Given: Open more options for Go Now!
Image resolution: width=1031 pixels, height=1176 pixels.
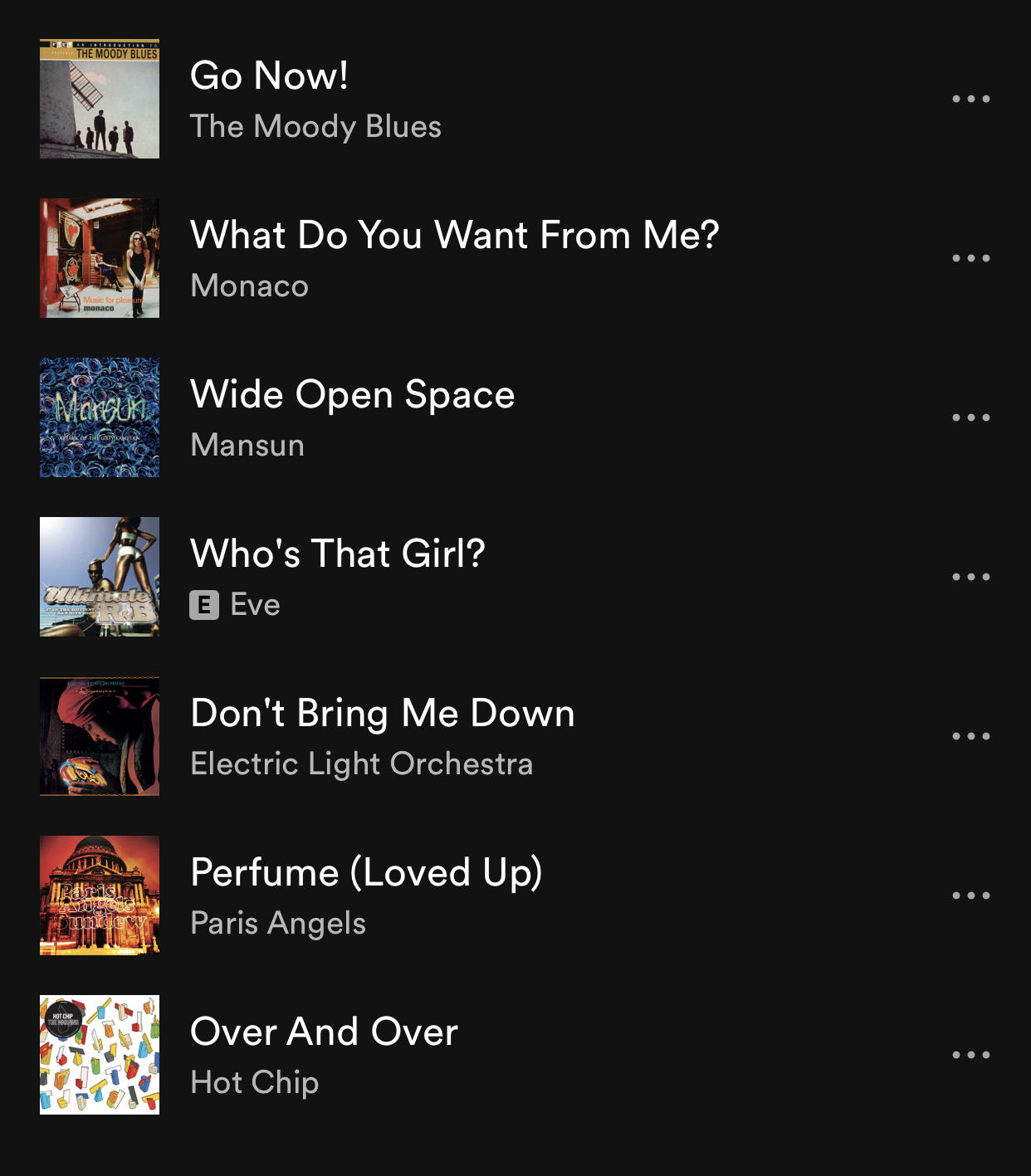Looking at the screenshot, I should click(x=970, y=99).
